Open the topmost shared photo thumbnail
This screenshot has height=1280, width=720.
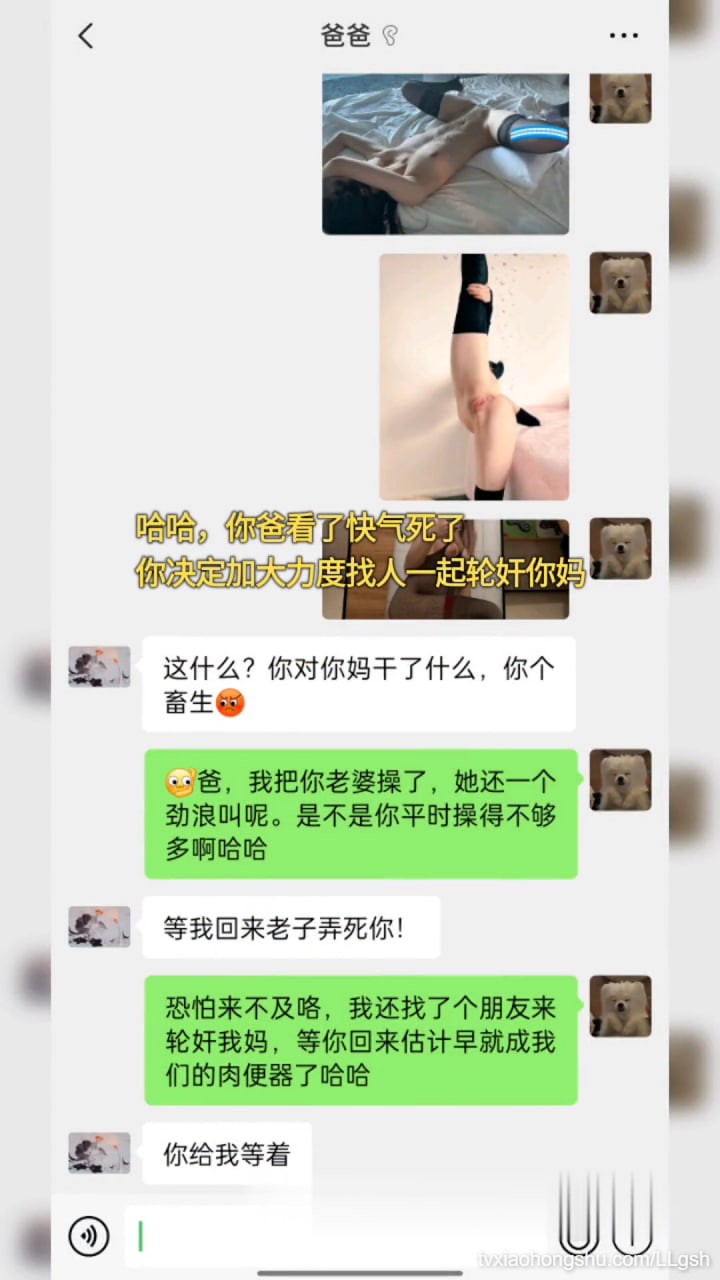pos(445,152)
